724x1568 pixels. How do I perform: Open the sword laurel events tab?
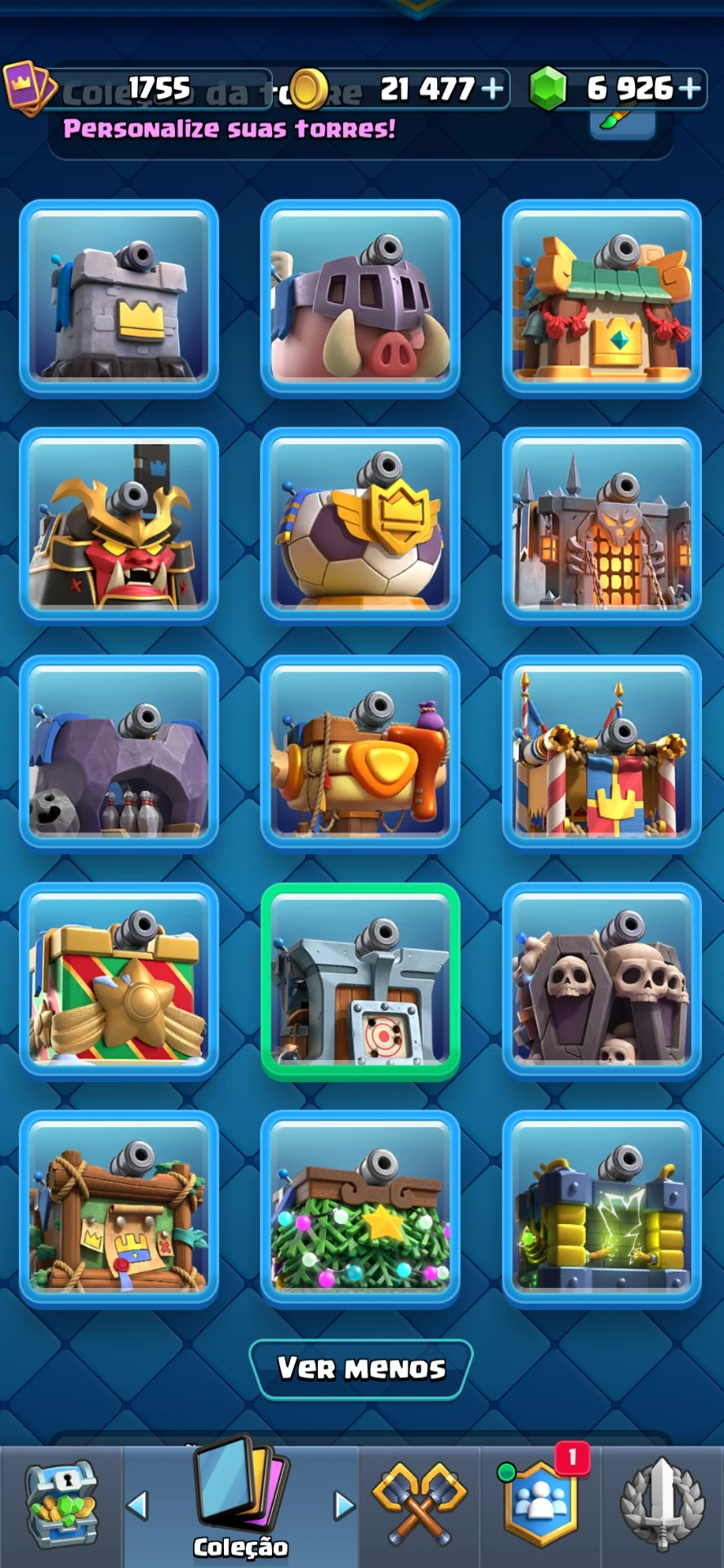(x=662, y=1505)
